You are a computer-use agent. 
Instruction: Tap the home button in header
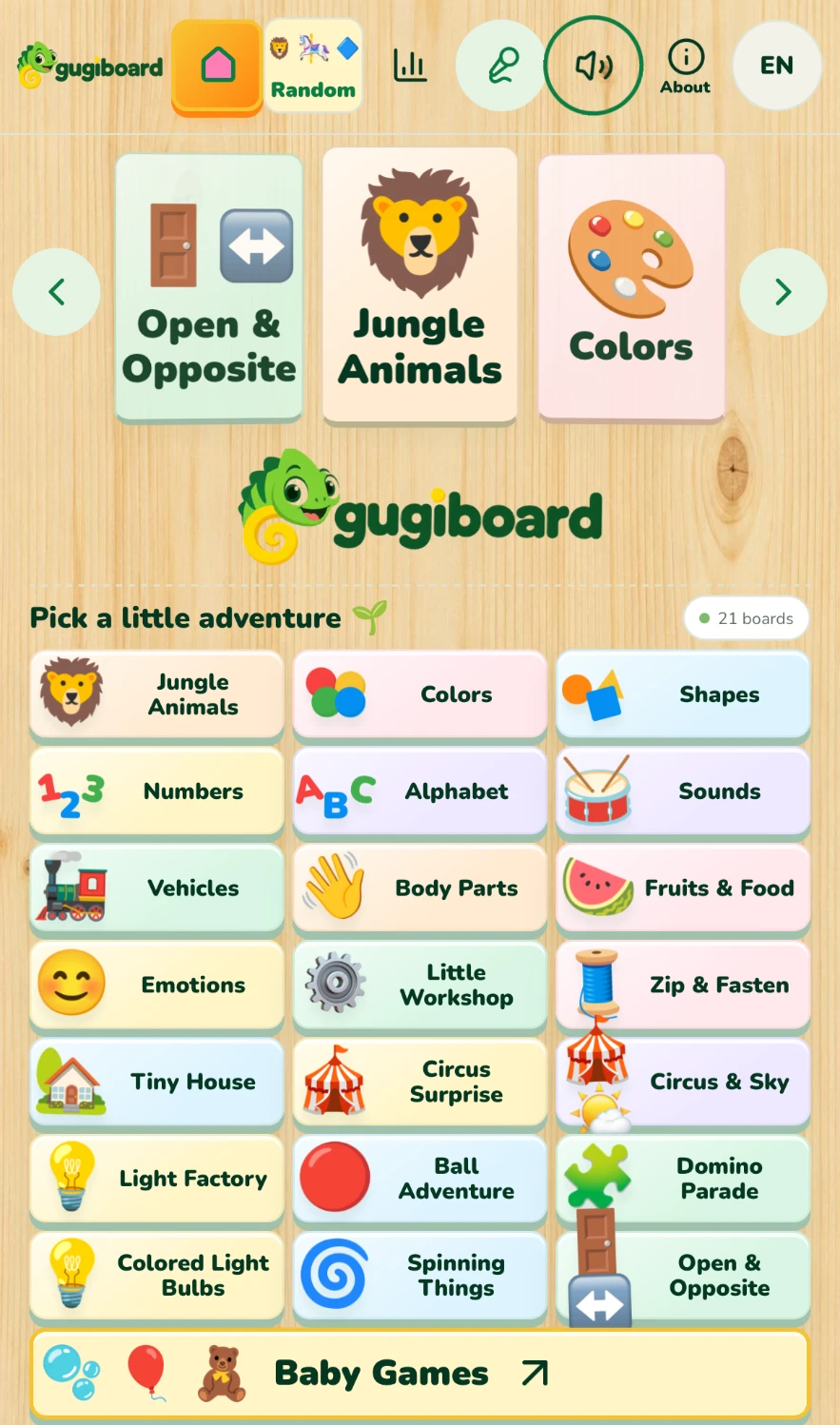coord(217,66)
